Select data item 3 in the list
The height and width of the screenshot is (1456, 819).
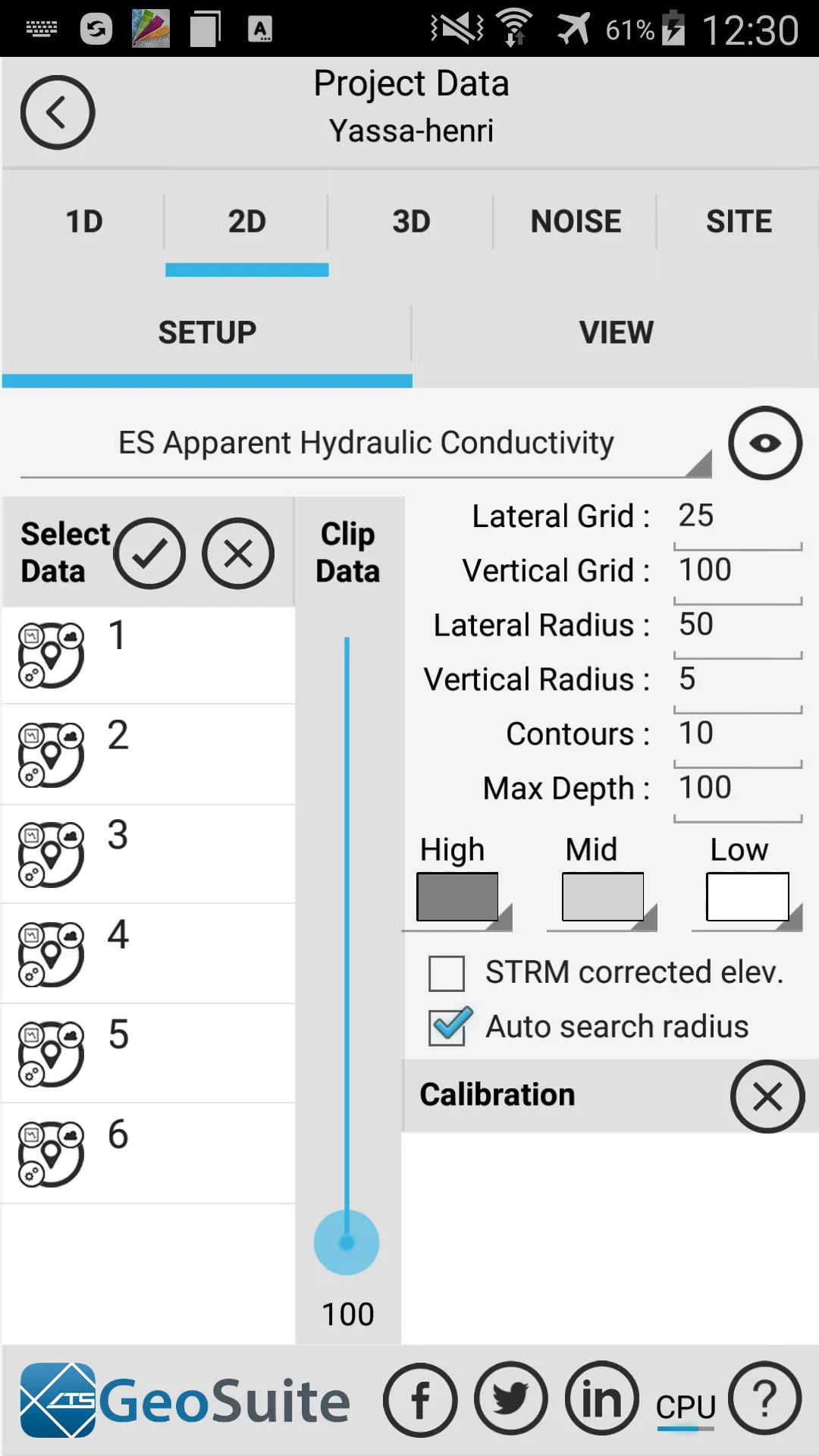148,854
